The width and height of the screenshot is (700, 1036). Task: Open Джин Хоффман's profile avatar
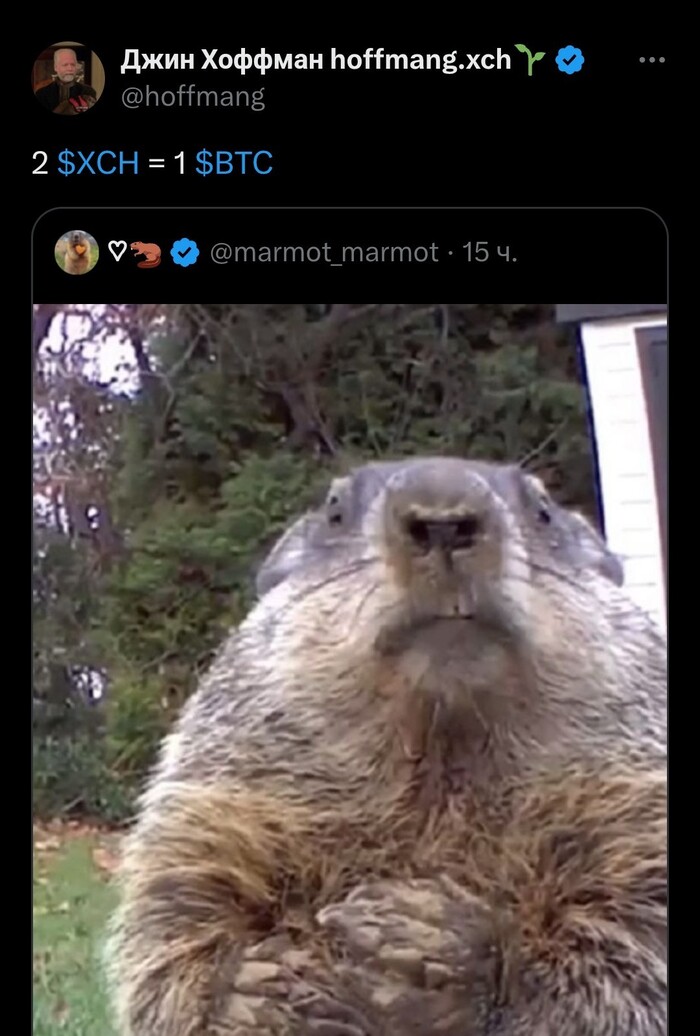pos(68,78)
